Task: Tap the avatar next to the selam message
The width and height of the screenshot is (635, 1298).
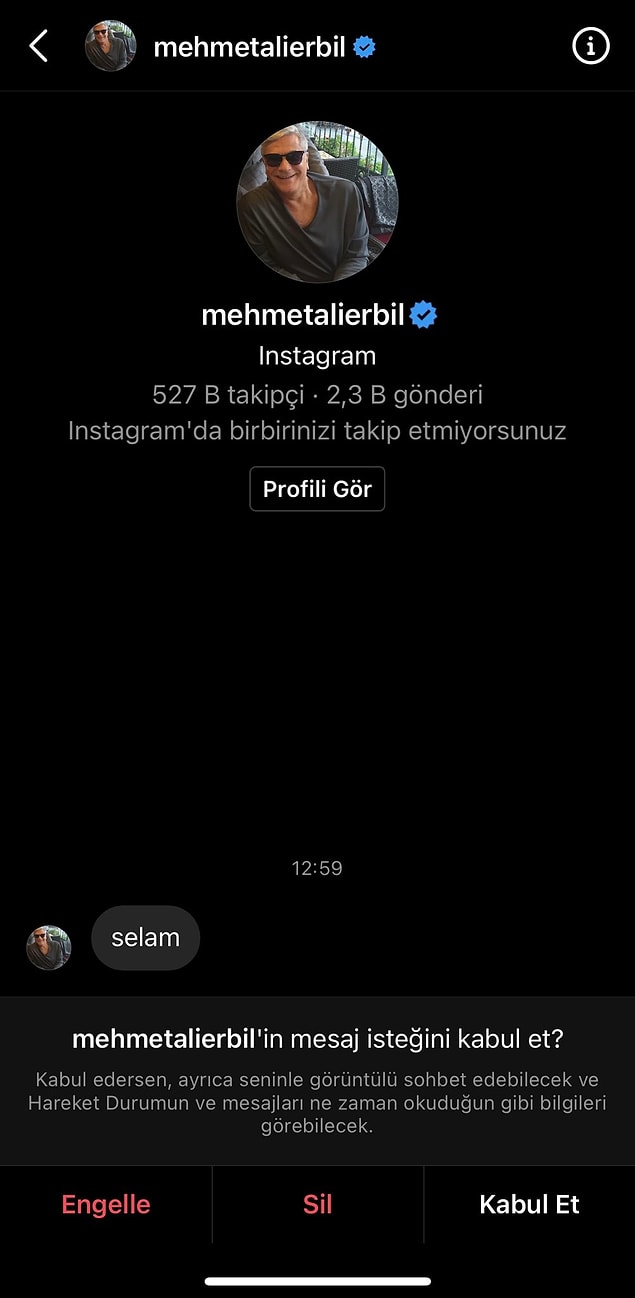Action: (49, 947)
